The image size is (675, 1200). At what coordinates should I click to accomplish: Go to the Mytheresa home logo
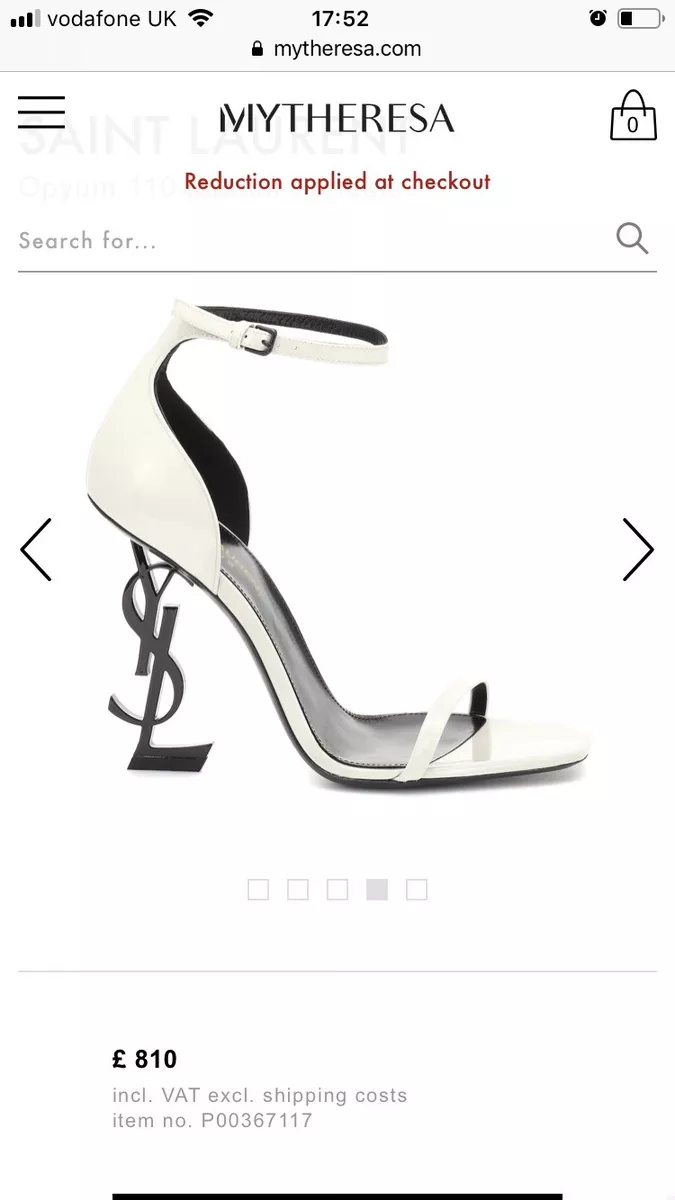pyautogui.click(x=337, y=118)
